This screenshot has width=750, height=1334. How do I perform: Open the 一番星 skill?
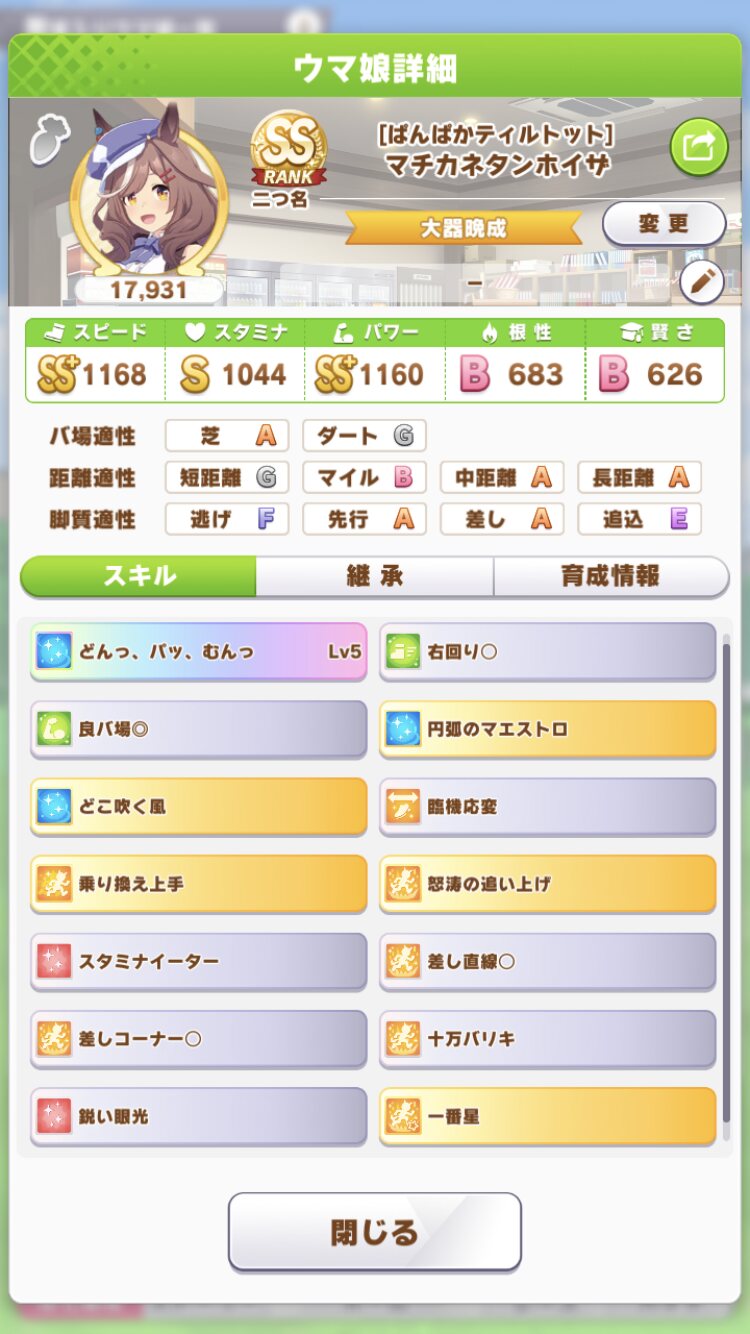coord(547,1116)
